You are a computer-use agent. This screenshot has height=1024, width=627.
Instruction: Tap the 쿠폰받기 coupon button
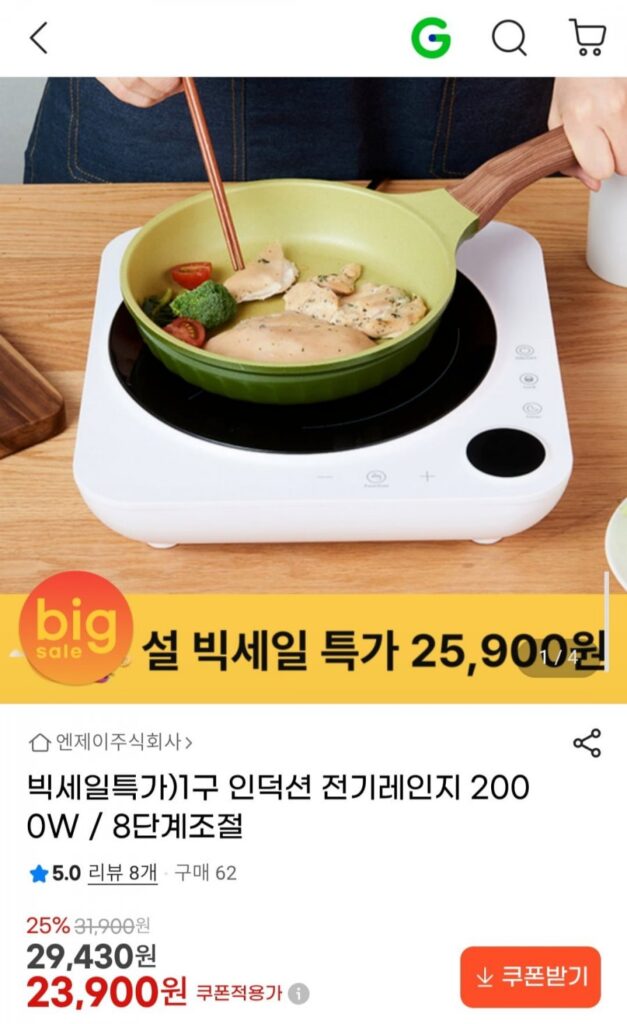pos(530,976)
